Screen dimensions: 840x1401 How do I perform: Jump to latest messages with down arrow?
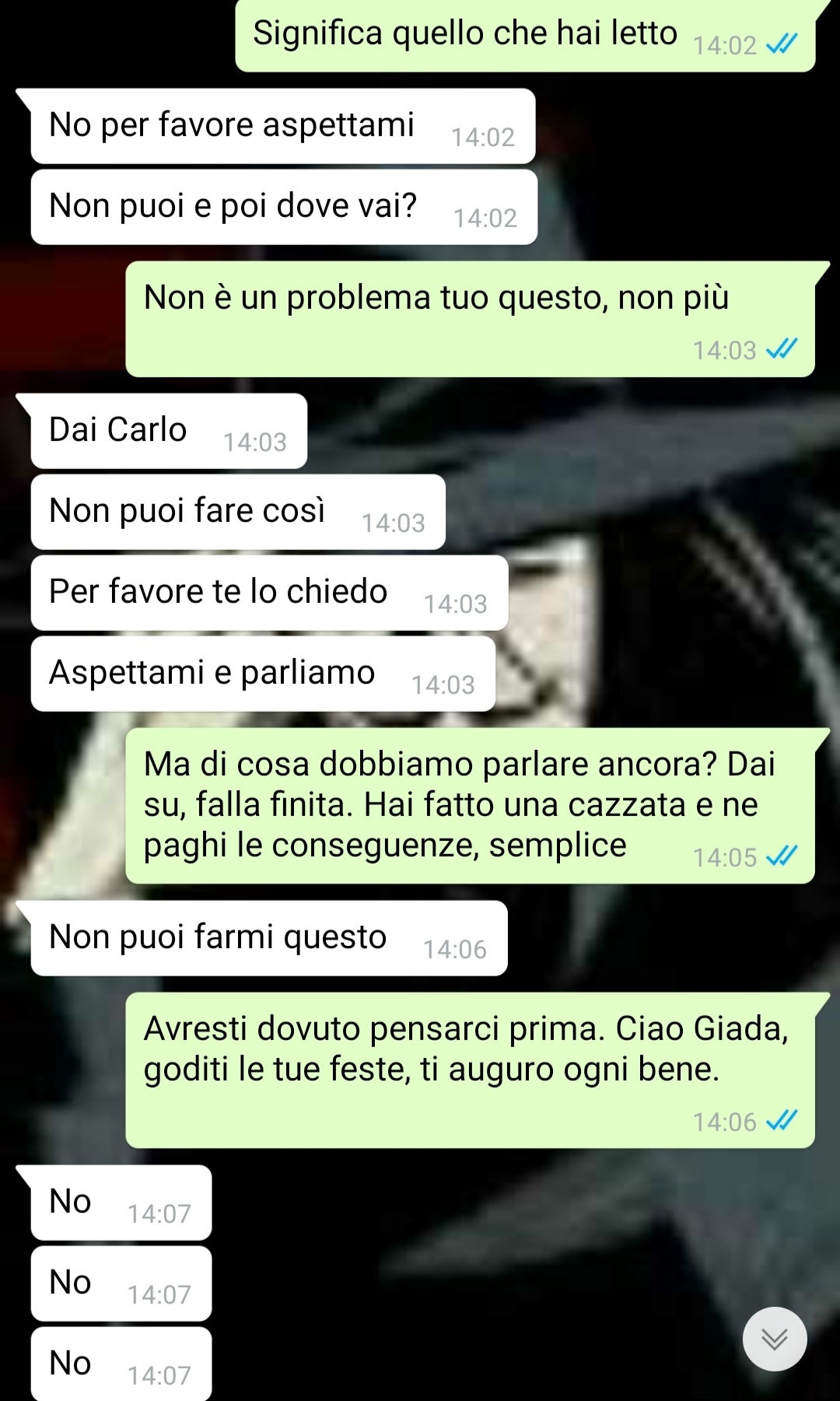774,1339
